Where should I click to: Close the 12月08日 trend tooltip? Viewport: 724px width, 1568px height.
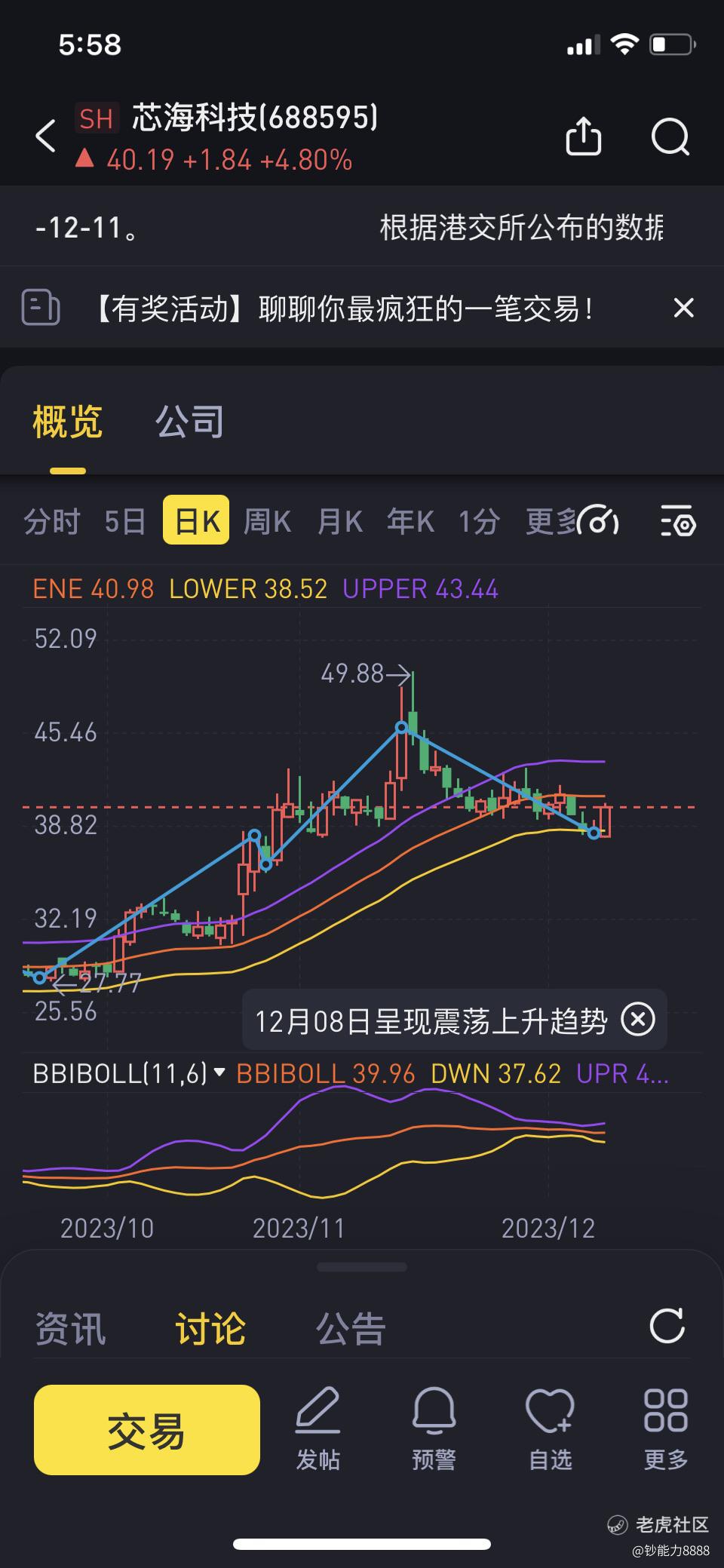click(x=637, y=1020)
